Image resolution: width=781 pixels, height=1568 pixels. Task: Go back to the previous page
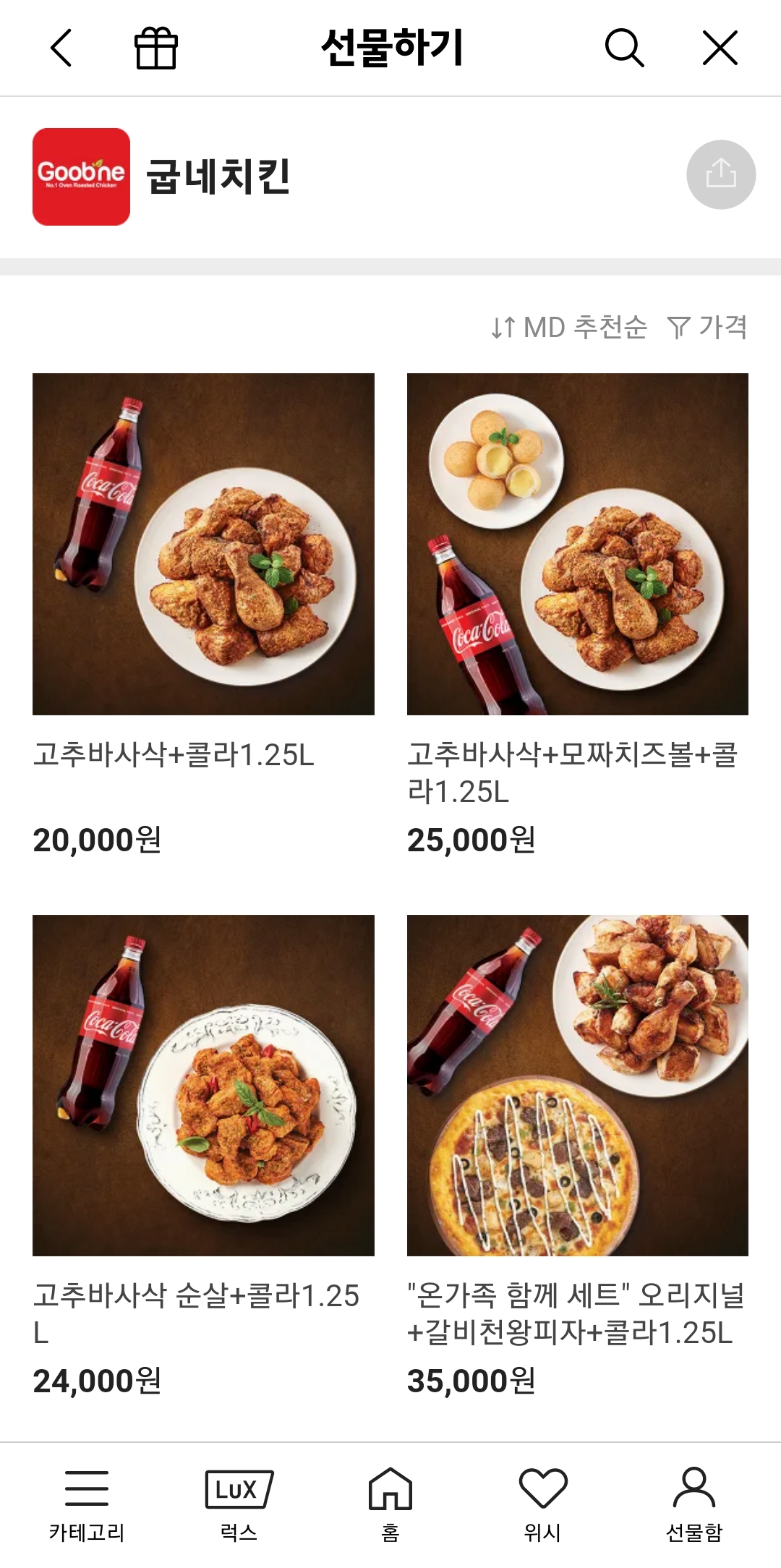[x=61, y=48]
